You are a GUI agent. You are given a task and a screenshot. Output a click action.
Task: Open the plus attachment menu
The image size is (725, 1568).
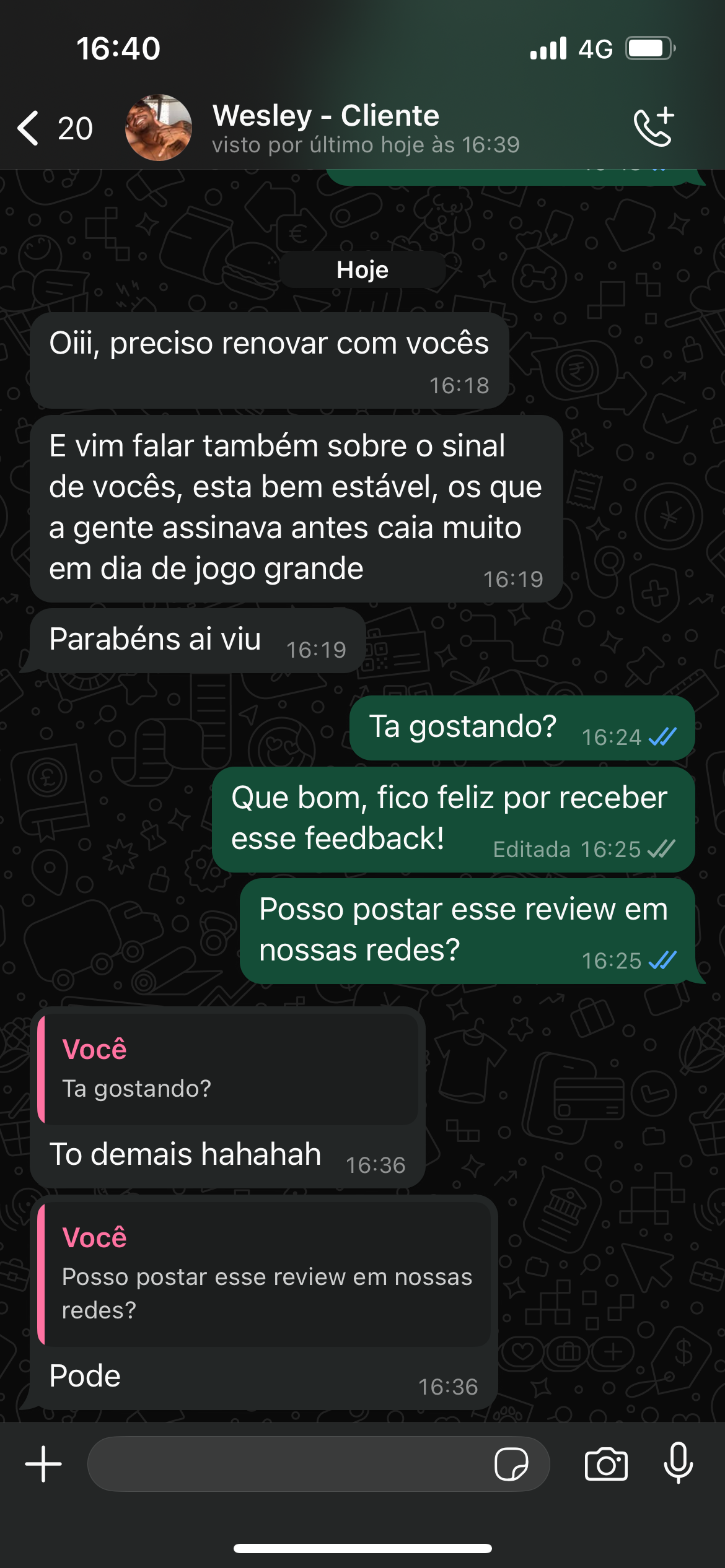43,1464
